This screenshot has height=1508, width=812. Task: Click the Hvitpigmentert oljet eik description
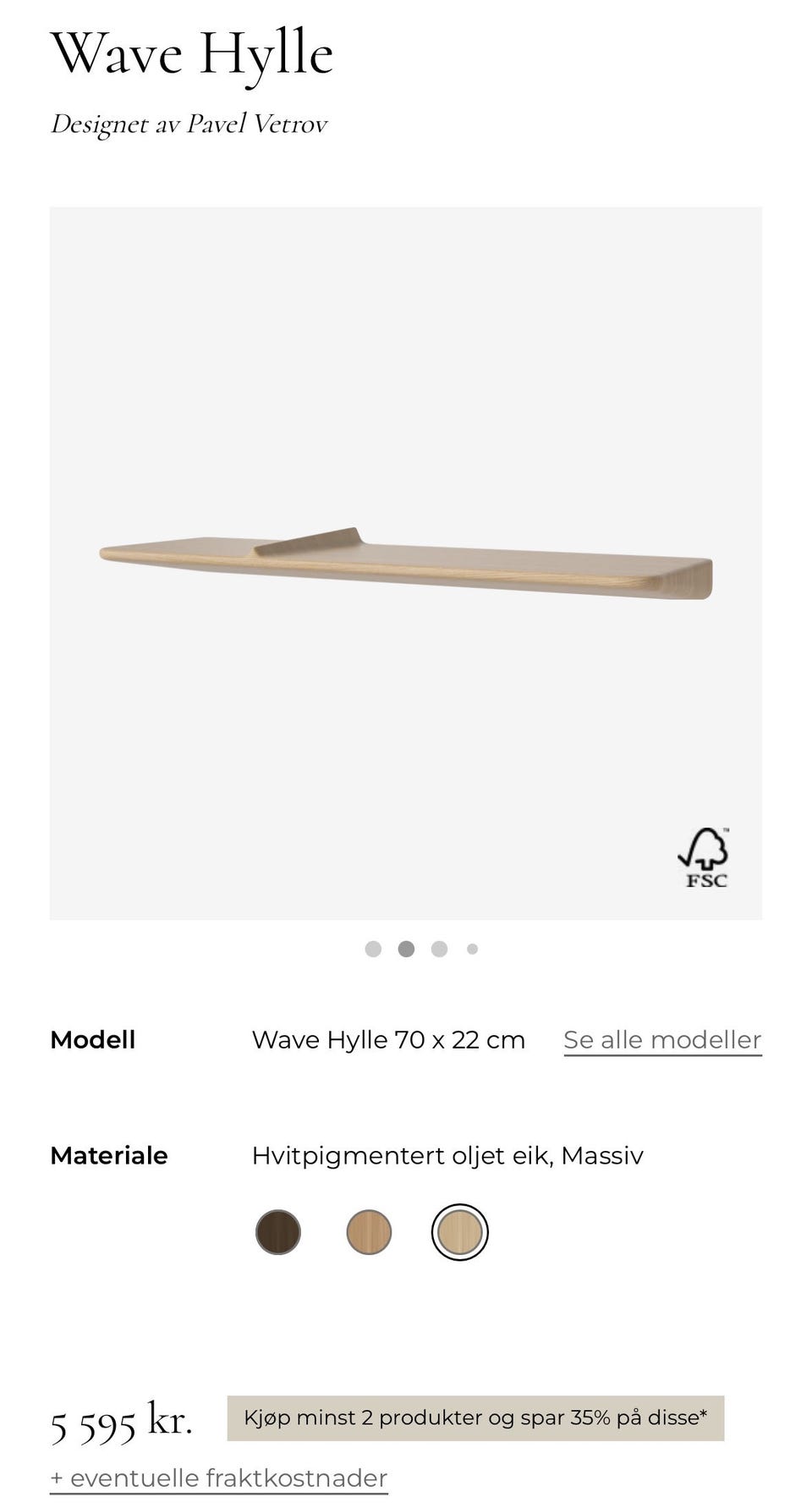(x=447, y=1155)
